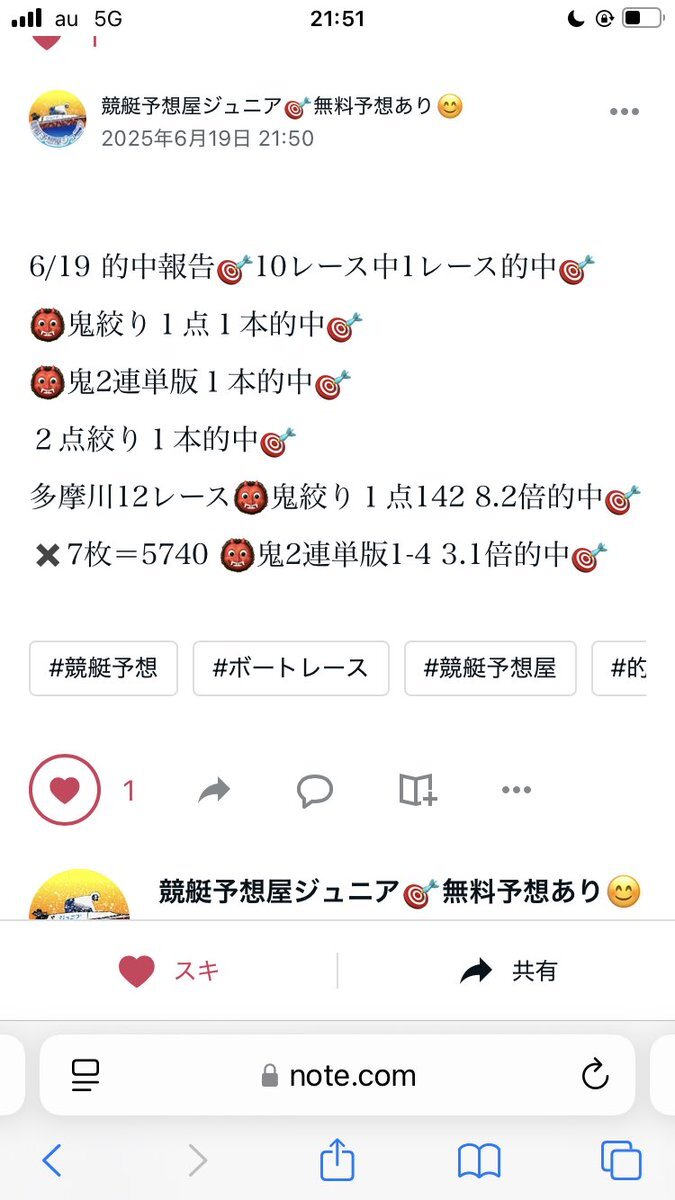Tap the #競艇予想屋 hashtag chip
This screenshot has width=675, height=1200.
[x=490, y=668]
